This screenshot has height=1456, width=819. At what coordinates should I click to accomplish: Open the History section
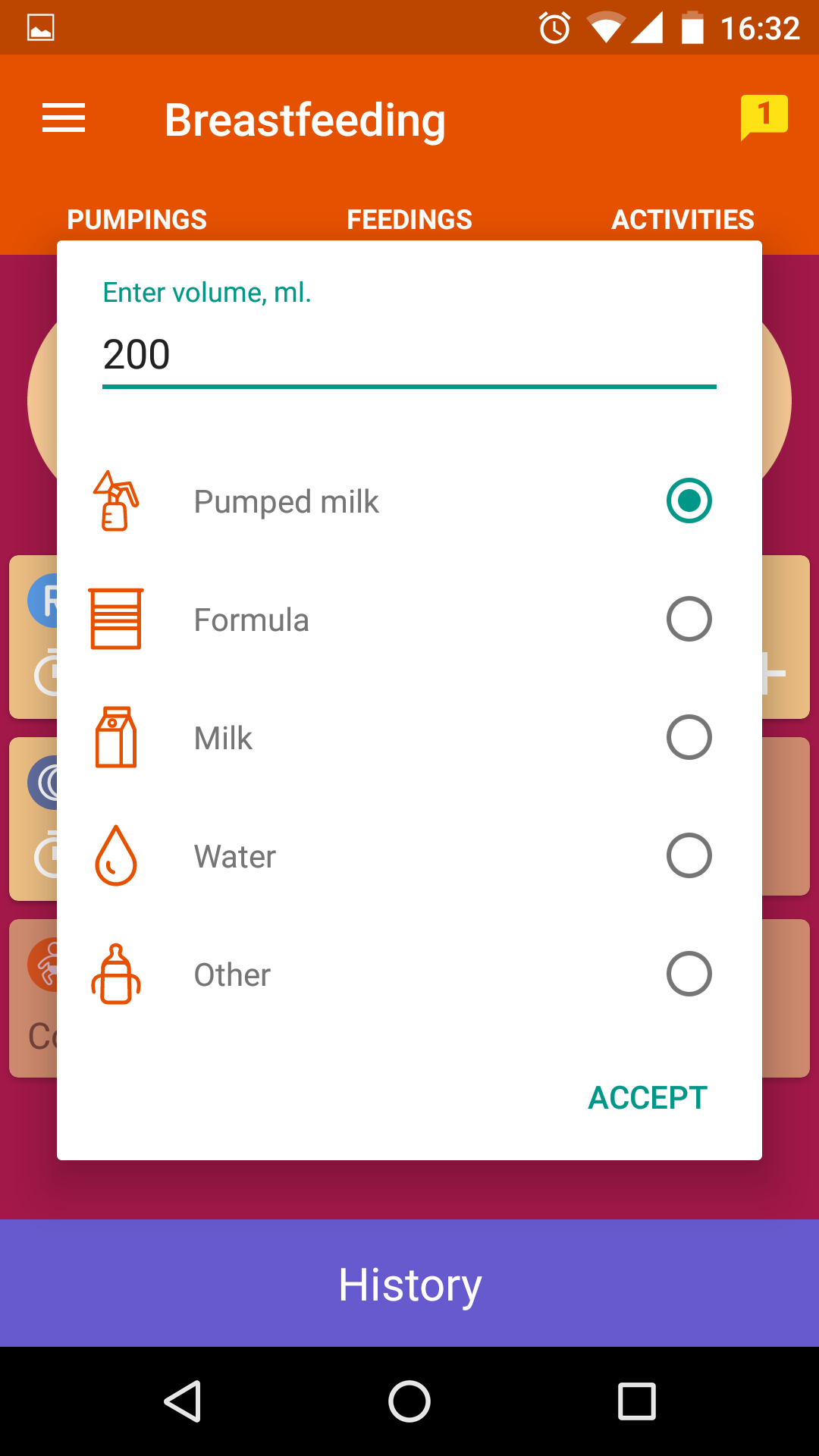409,1285
